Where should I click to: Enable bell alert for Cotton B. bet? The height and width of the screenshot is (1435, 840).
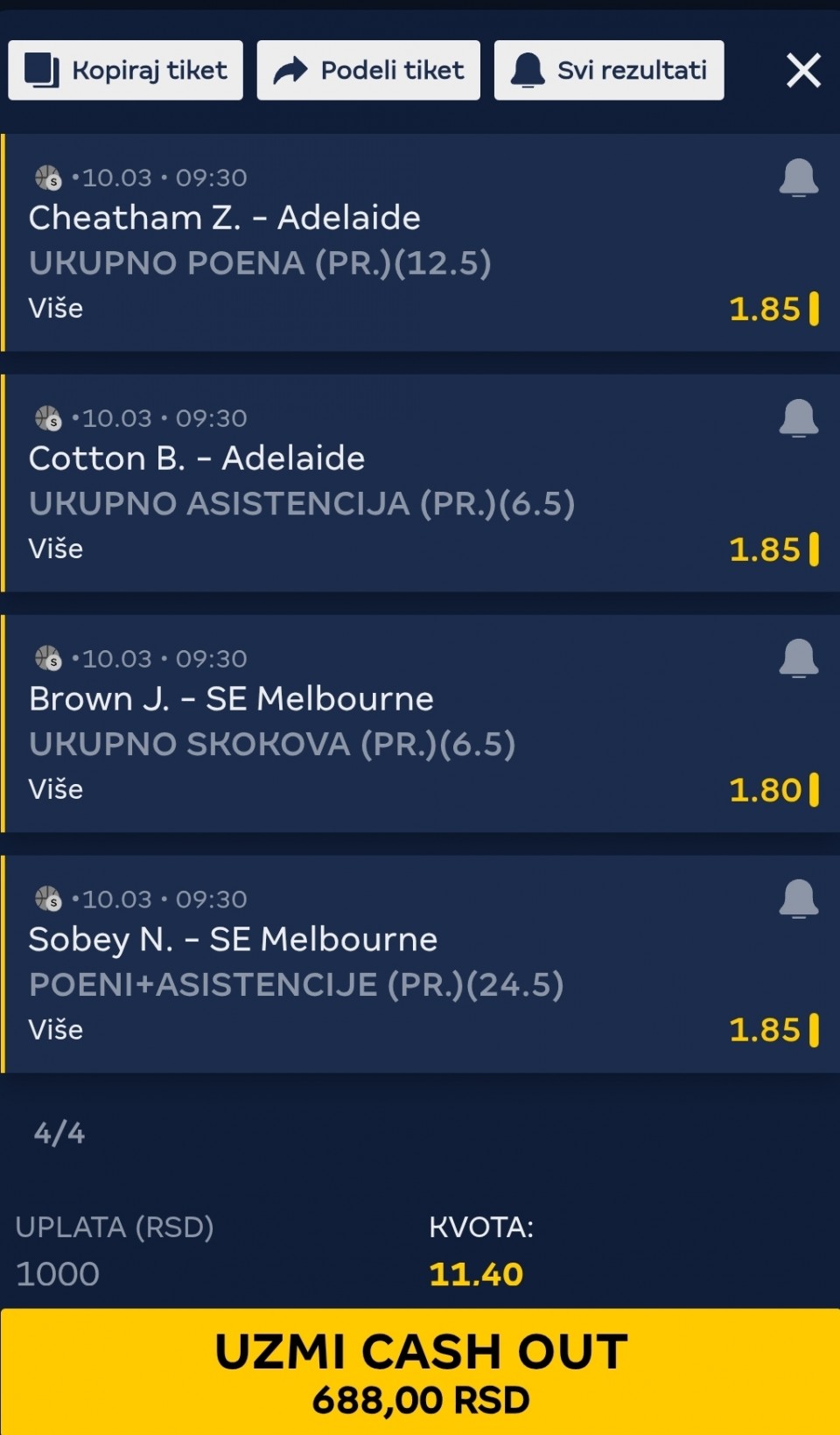click(798, 418)
